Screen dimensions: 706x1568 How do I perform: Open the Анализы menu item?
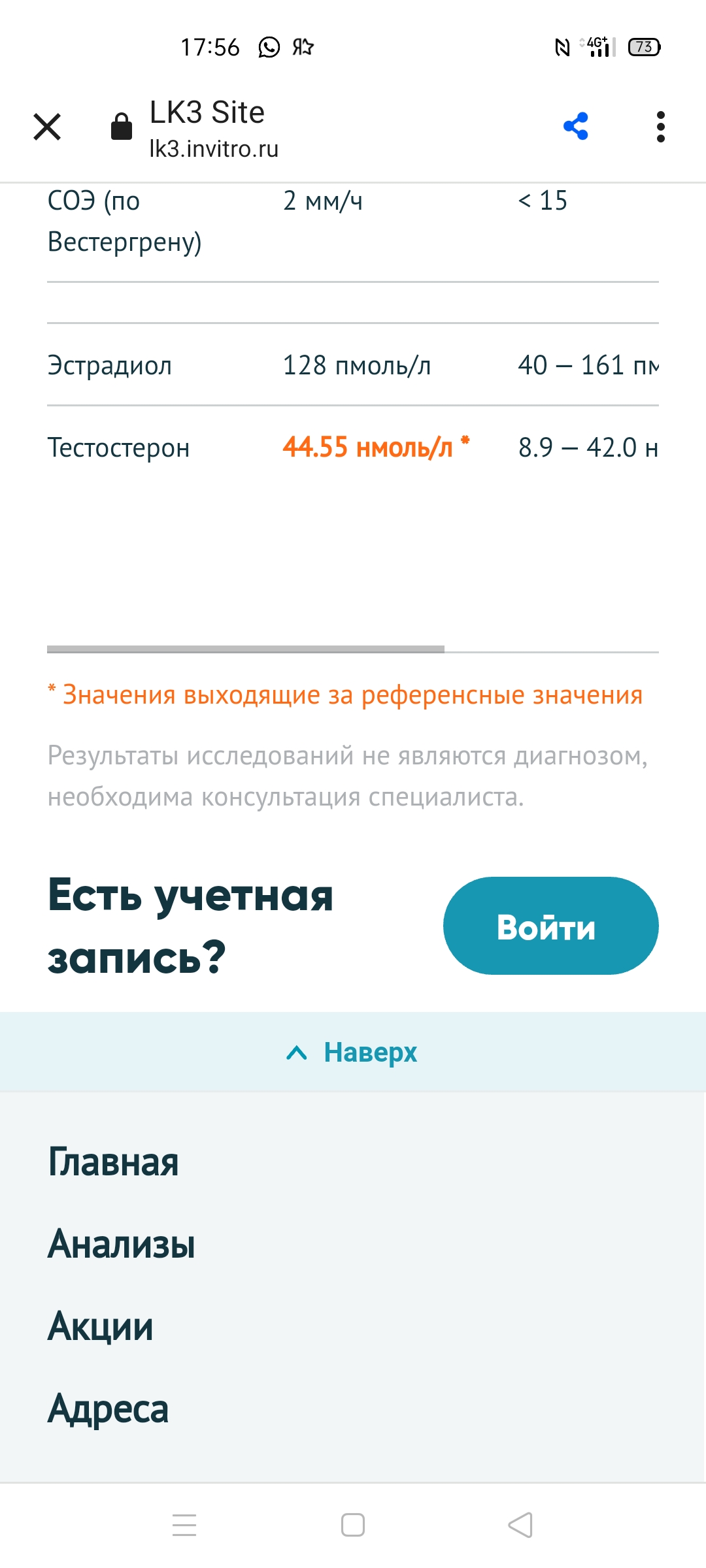coord(122,1245)
